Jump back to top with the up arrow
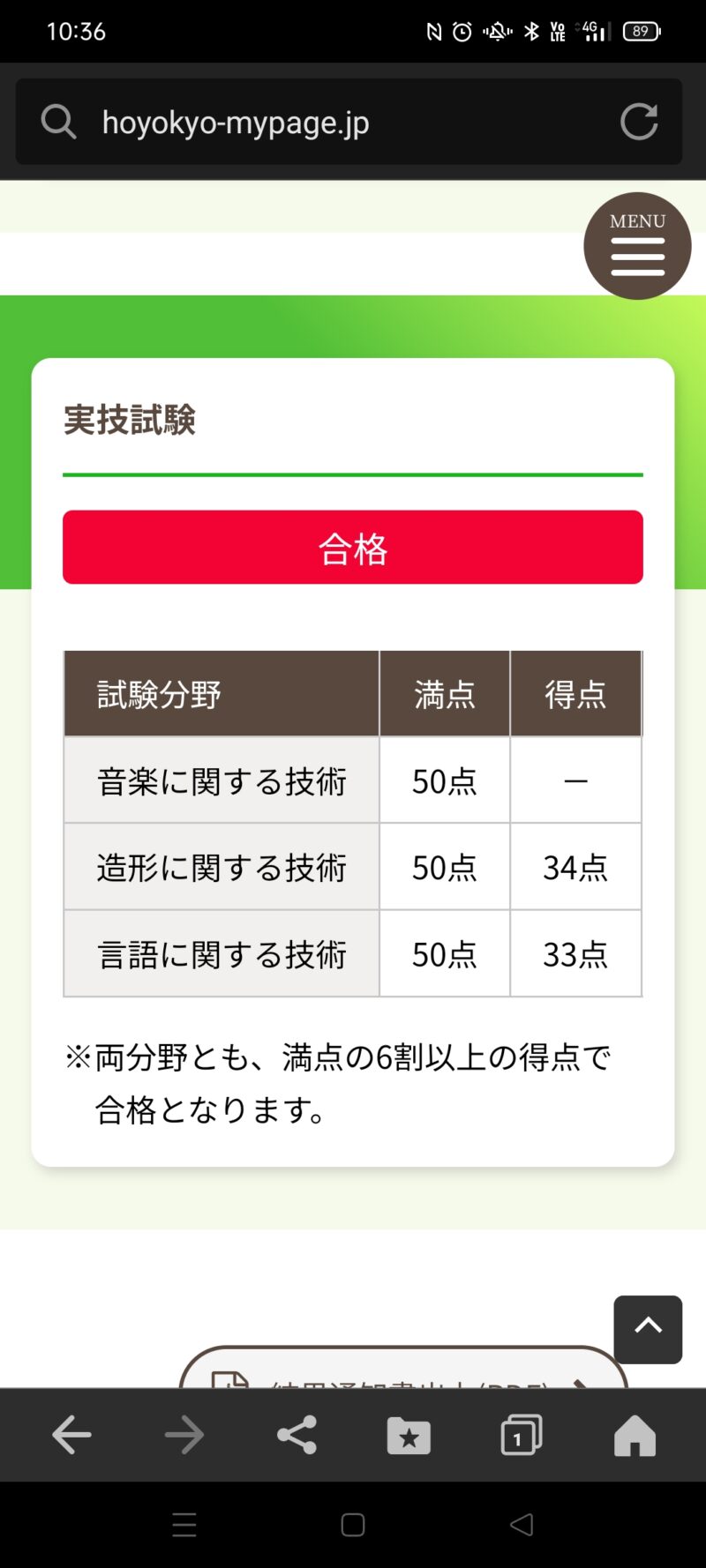 pyautogui.click(x=648, y=1329)
